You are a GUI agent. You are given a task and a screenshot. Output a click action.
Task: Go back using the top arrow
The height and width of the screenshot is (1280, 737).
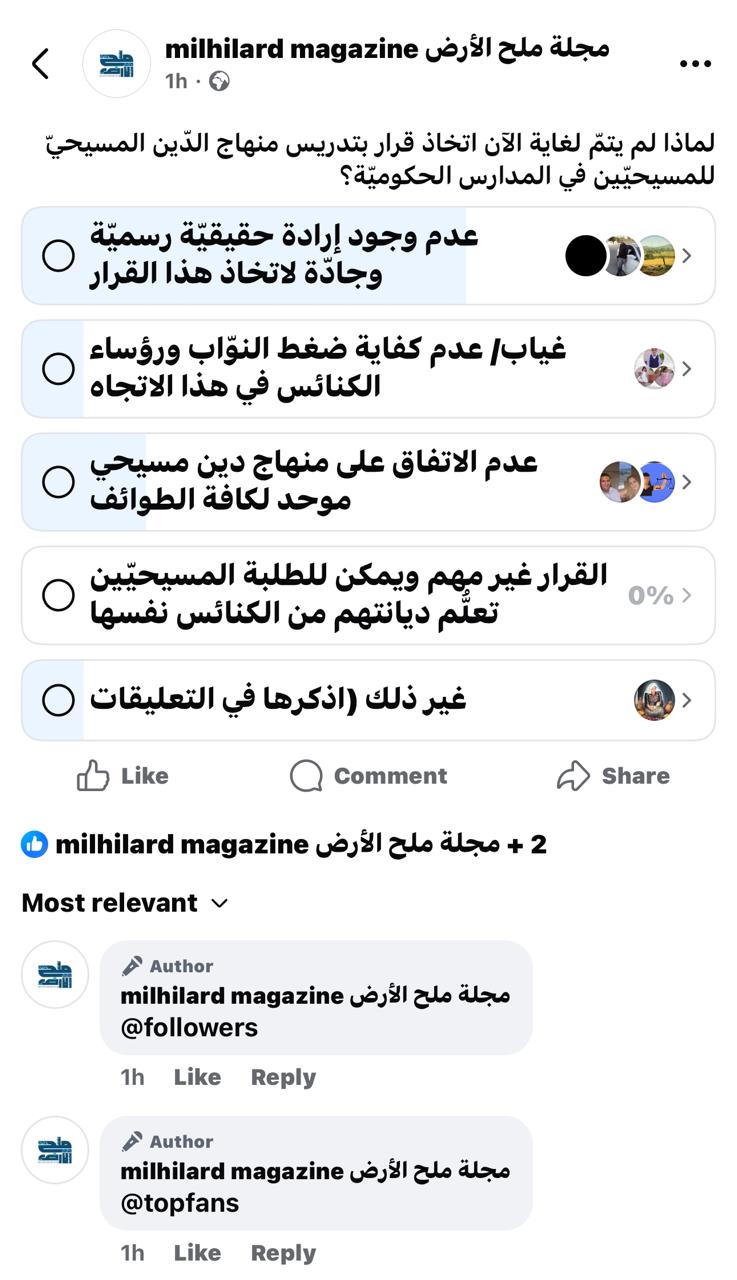41,64
